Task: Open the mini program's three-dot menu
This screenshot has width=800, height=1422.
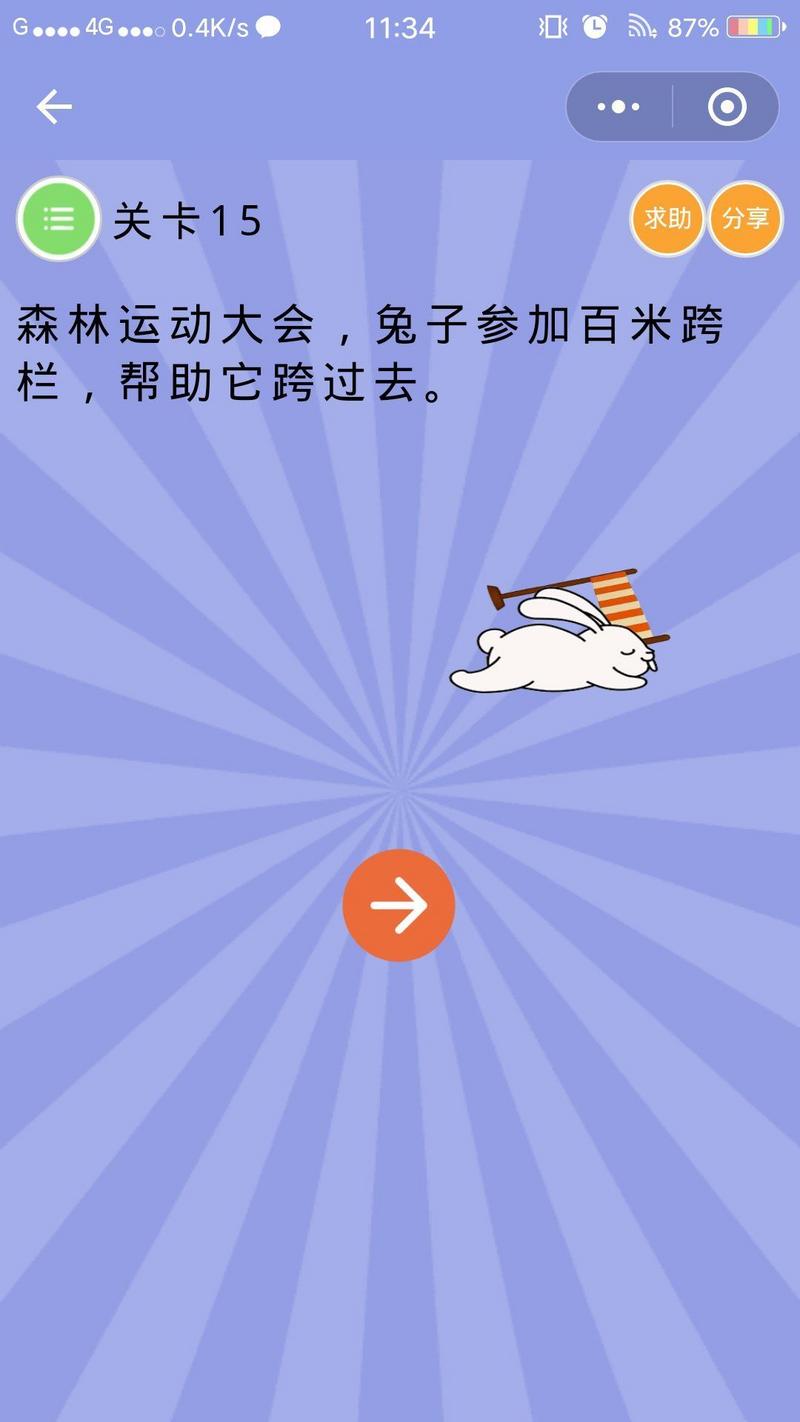Action: pos(618,106)
